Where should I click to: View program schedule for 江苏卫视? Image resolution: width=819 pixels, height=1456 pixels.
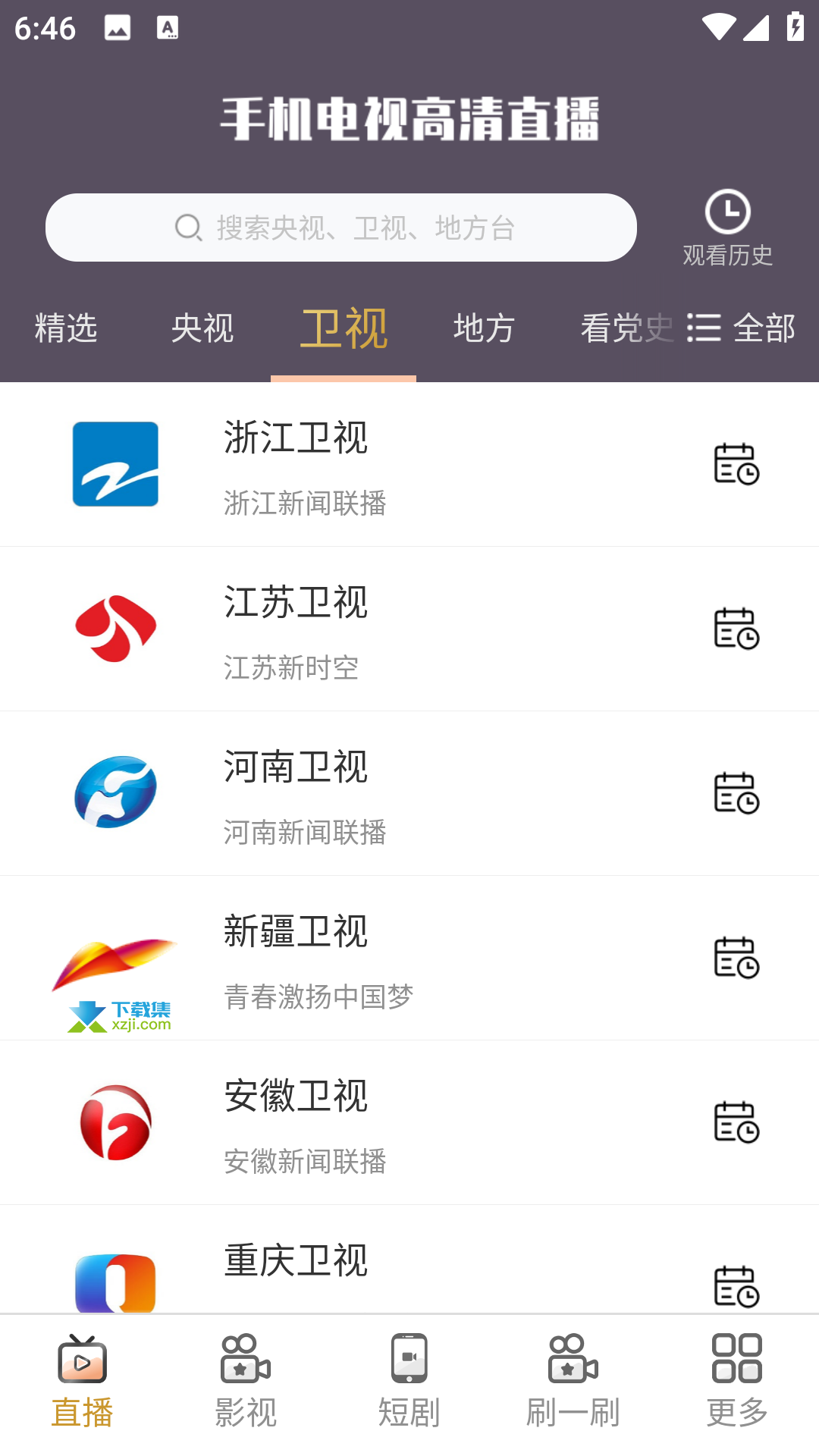tap(736, 628)
